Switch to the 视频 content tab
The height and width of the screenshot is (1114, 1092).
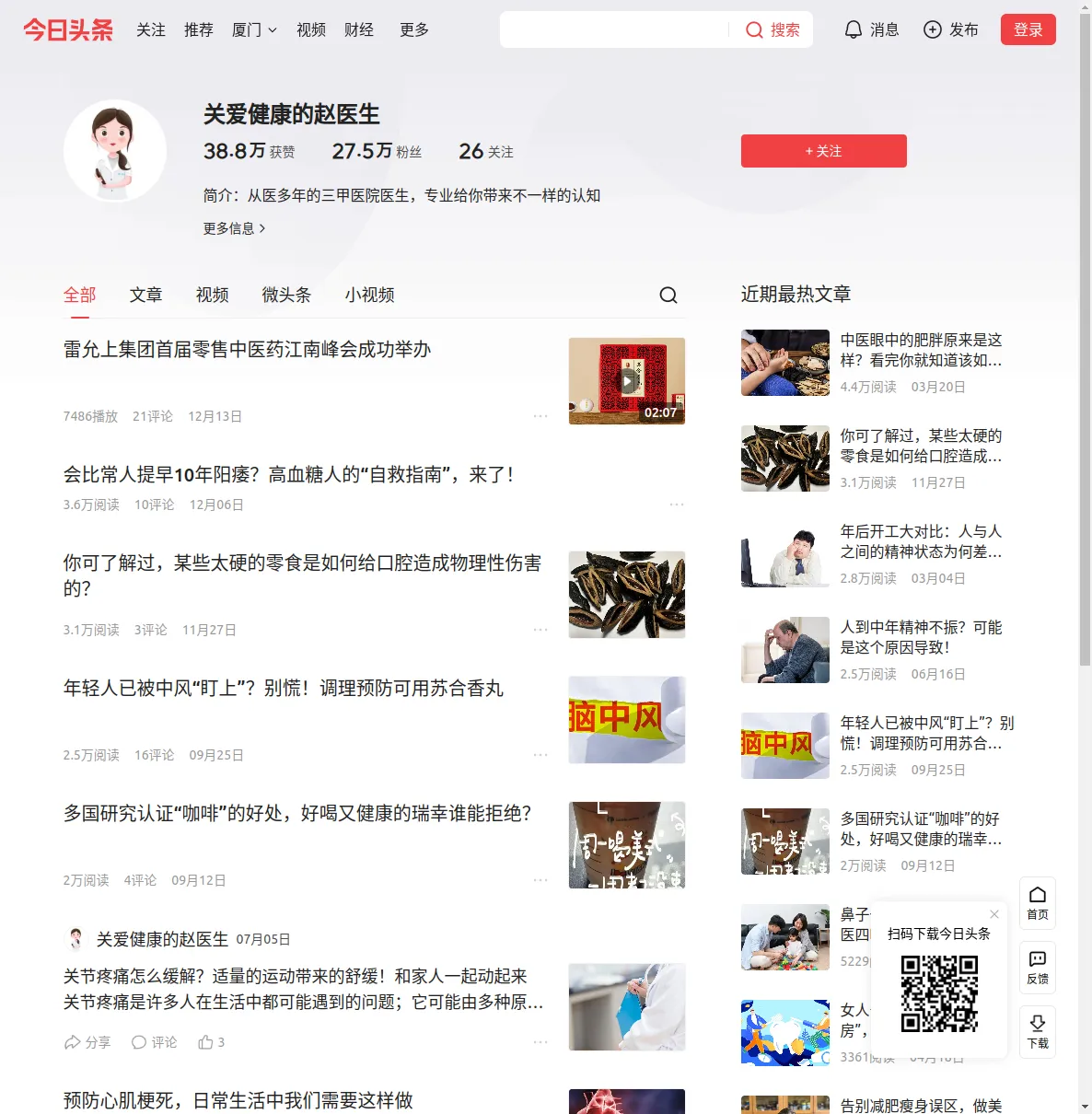(212, 295)
